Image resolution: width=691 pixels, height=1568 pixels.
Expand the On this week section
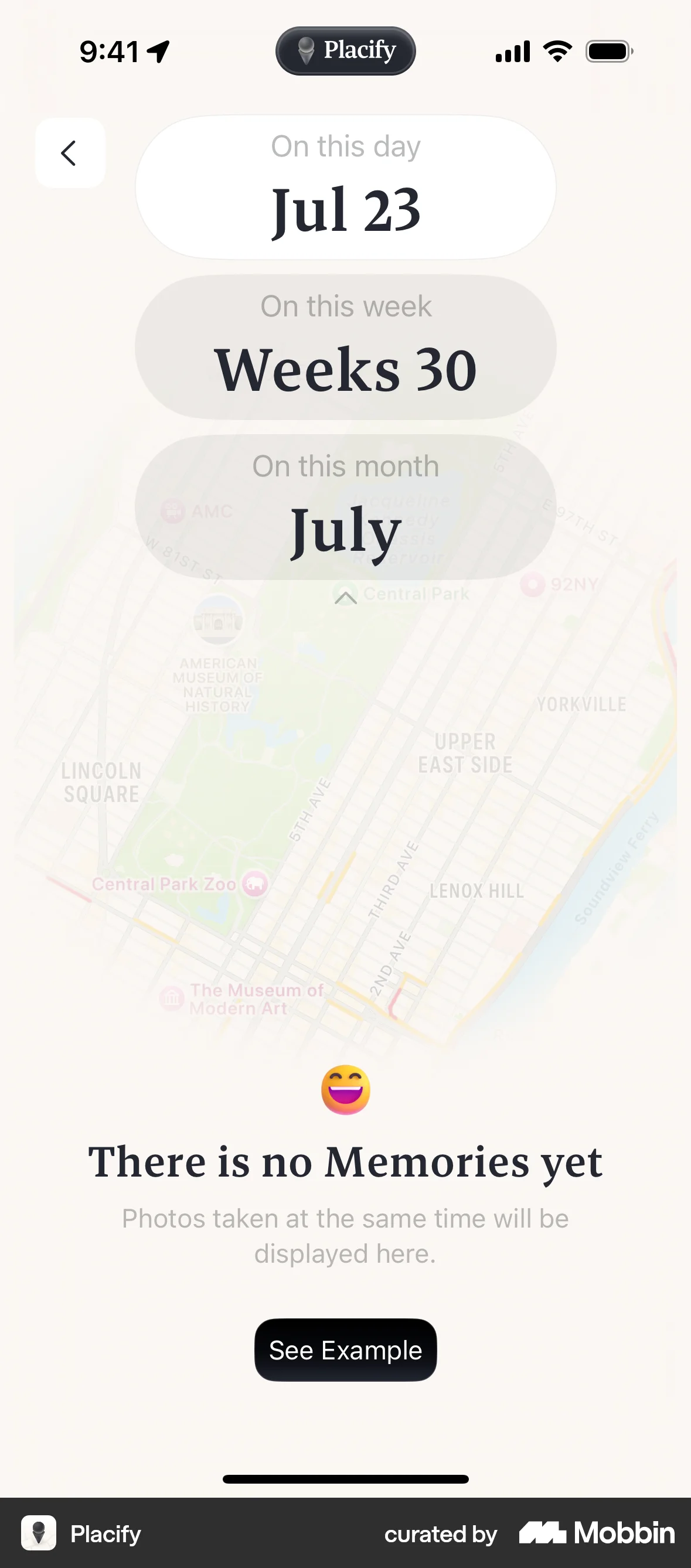point(345,346)
